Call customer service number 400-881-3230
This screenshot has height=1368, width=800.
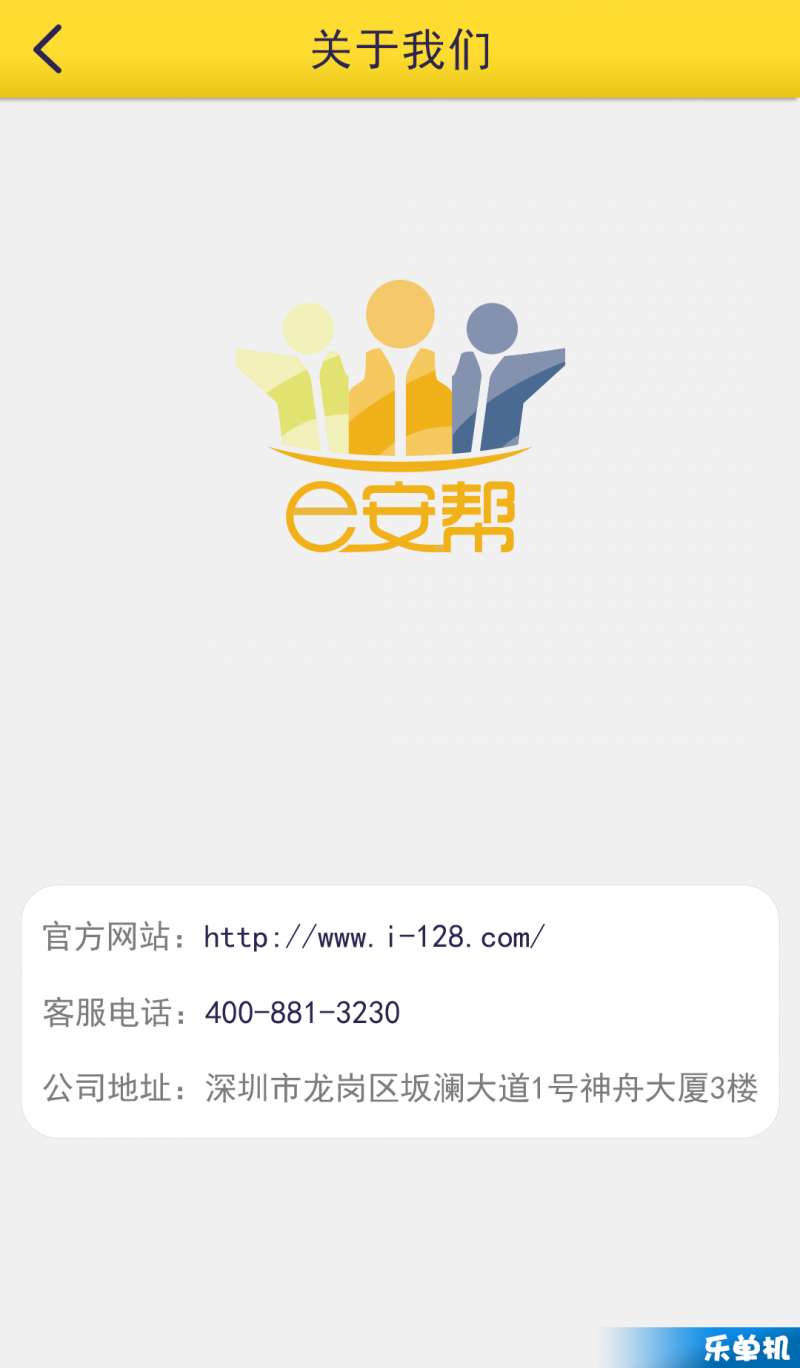click(302, 1013)
